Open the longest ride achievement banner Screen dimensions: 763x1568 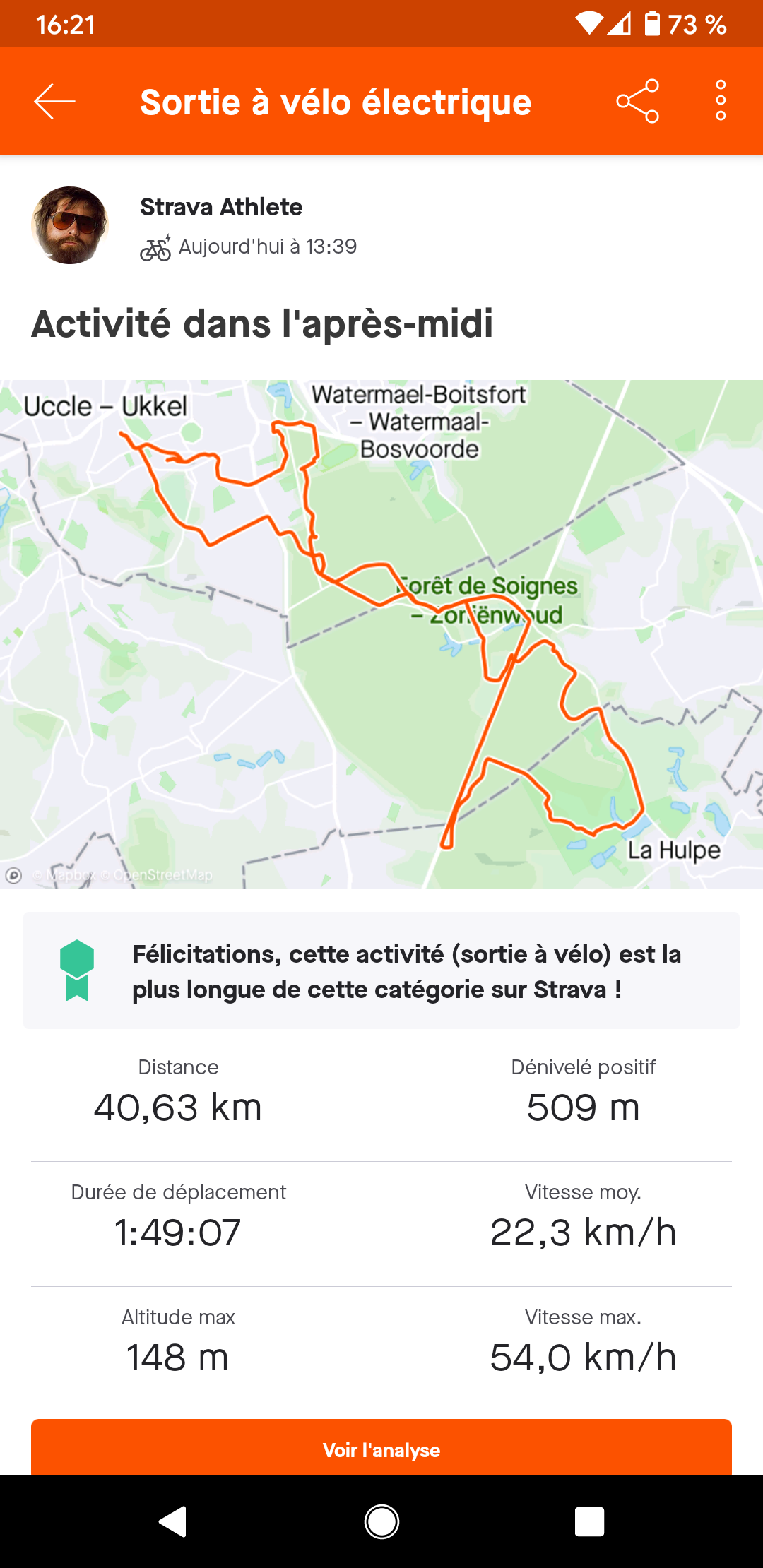381,970
